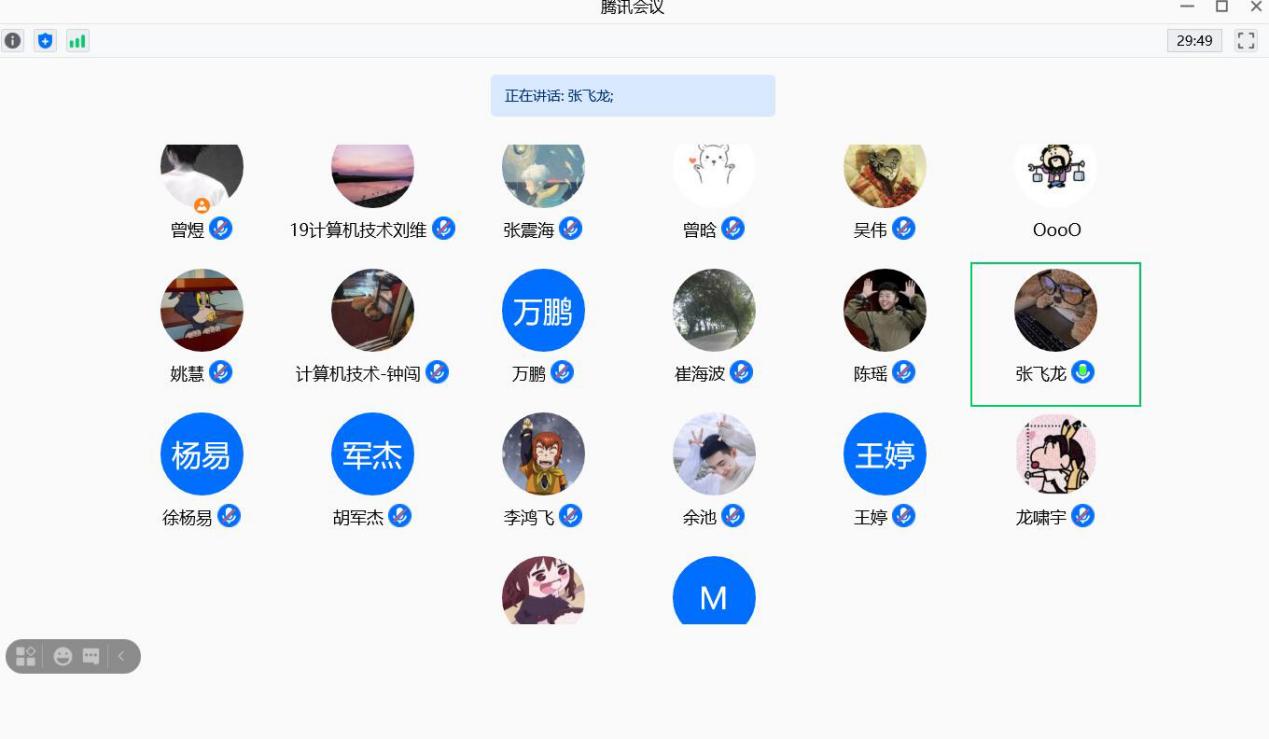Image resolution: width=1269 pixels, height=739 pixels.
Task: Select participant 张飞龙's tile
Action: (x=1055, y=334)
